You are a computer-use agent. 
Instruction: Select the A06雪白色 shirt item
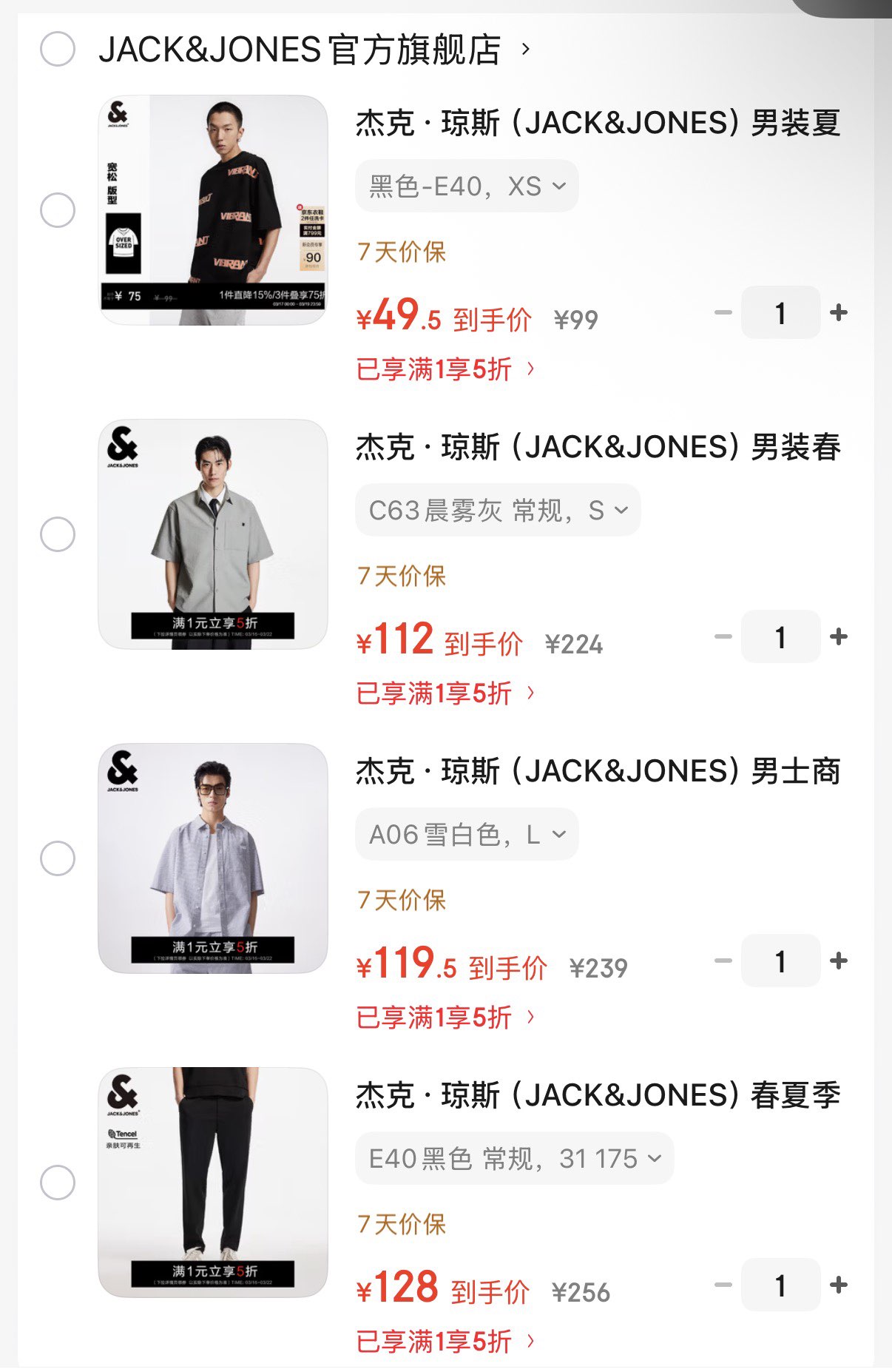(58, 858)
